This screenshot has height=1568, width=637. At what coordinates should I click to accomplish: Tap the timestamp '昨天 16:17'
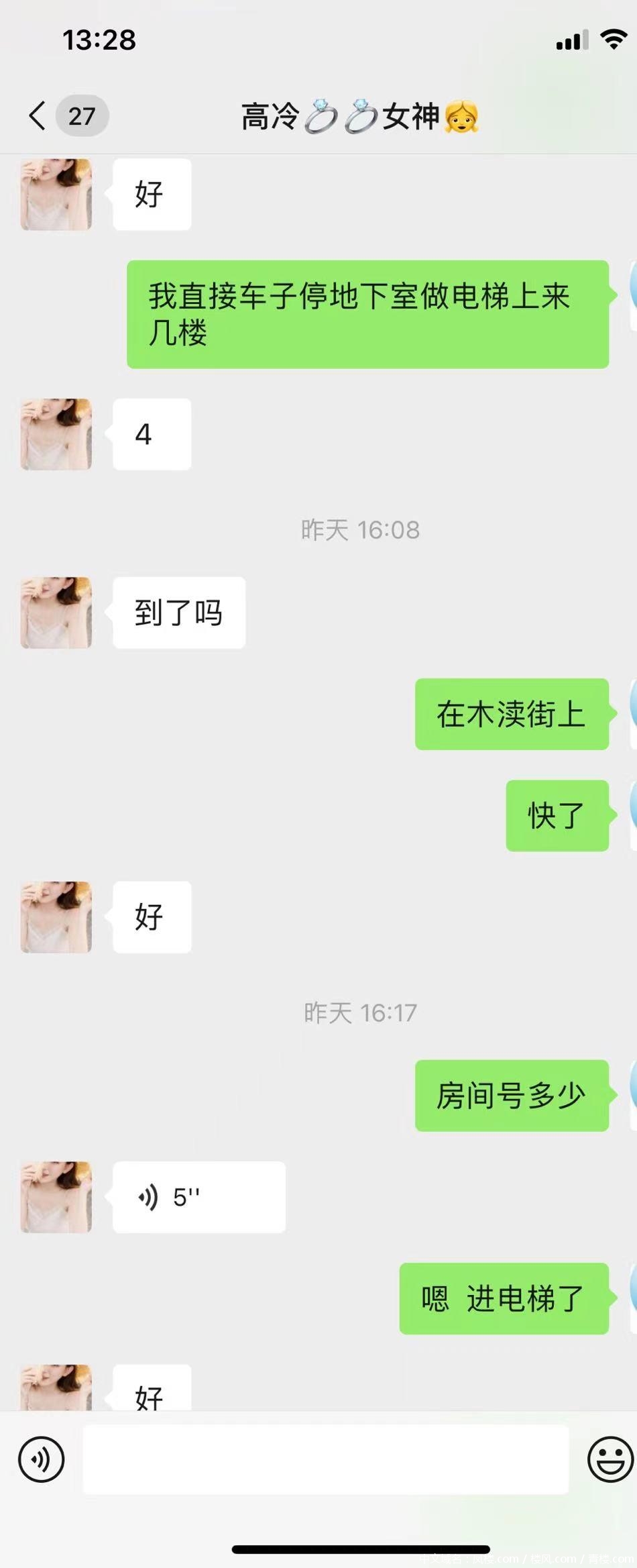coord(360,1014)
